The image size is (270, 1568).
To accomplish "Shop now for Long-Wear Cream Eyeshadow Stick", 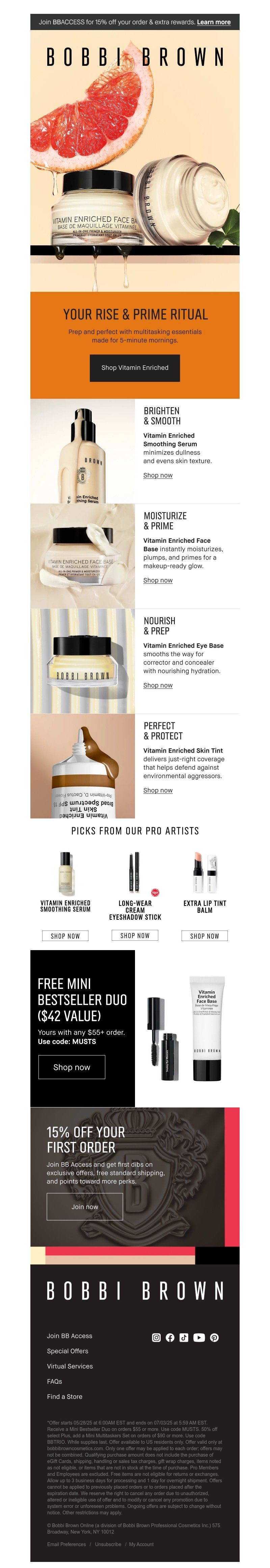I will (x=135, y=935).
